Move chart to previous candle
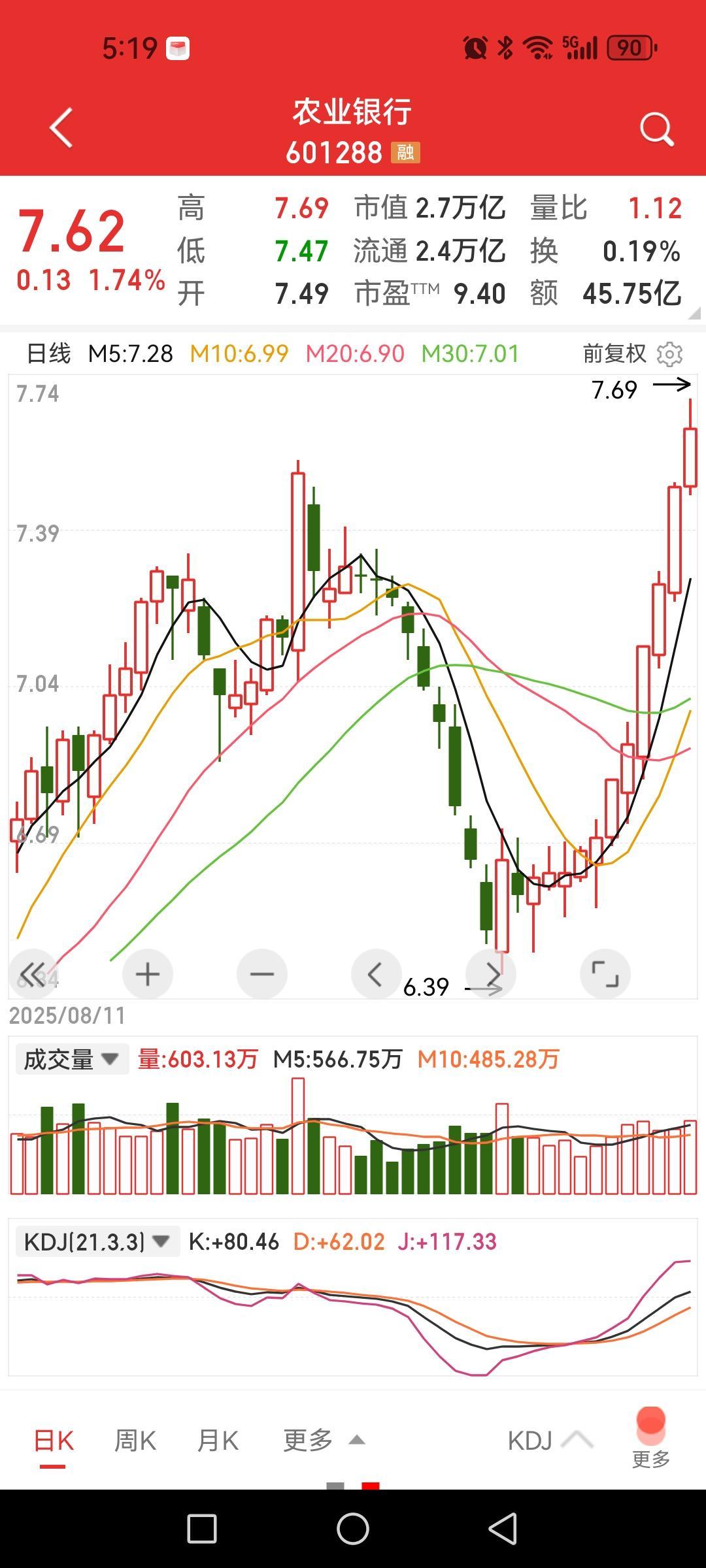 (x=376, y=973)
